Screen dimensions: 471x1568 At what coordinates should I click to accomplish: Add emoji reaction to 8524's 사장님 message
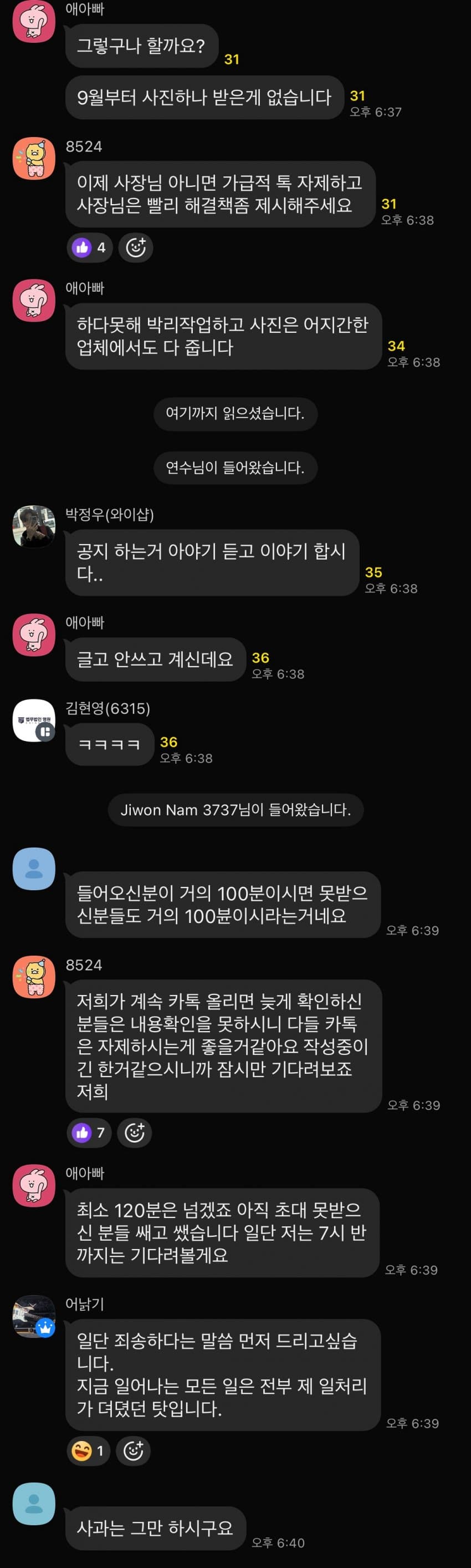tap(135, 248)
